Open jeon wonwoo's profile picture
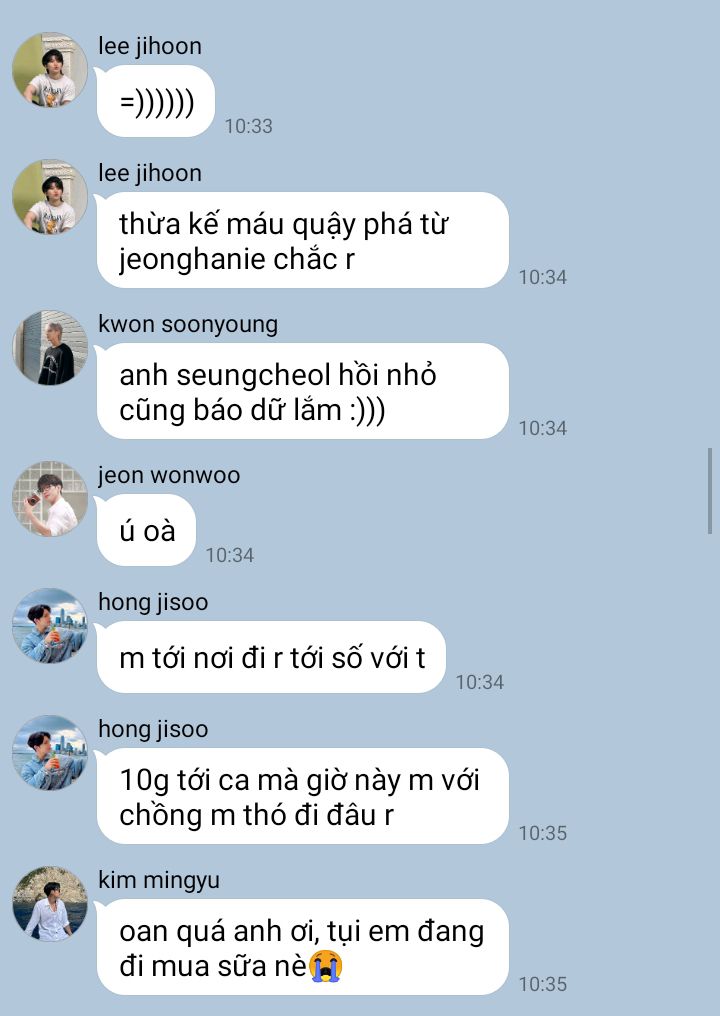The image size is (720, 1016). pos(50,499)
